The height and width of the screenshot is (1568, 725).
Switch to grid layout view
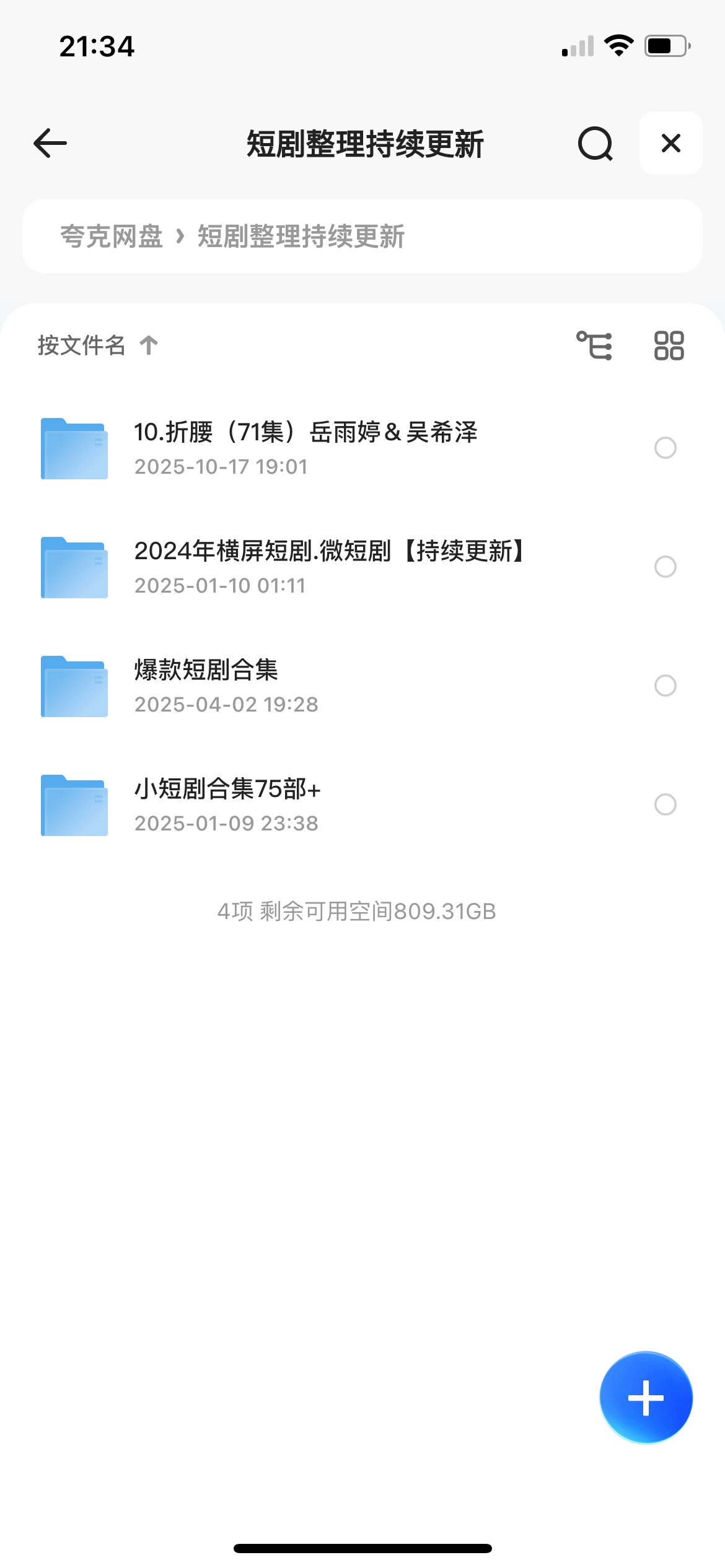(669, 346)
